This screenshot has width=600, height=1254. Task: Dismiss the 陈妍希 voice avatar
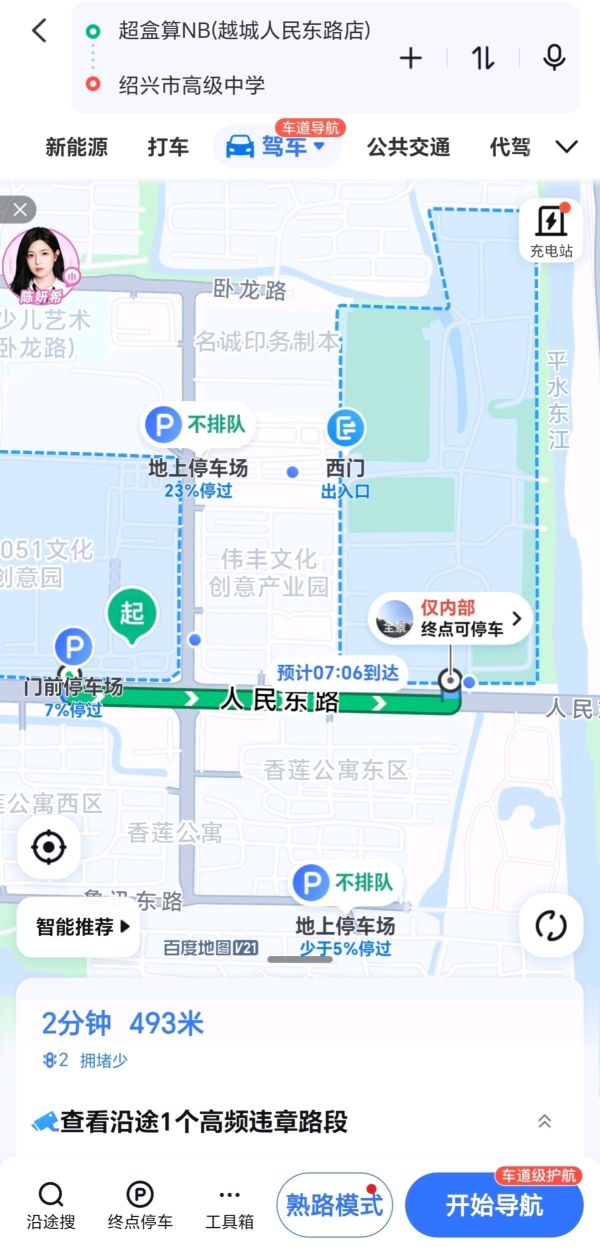point(19,209)
